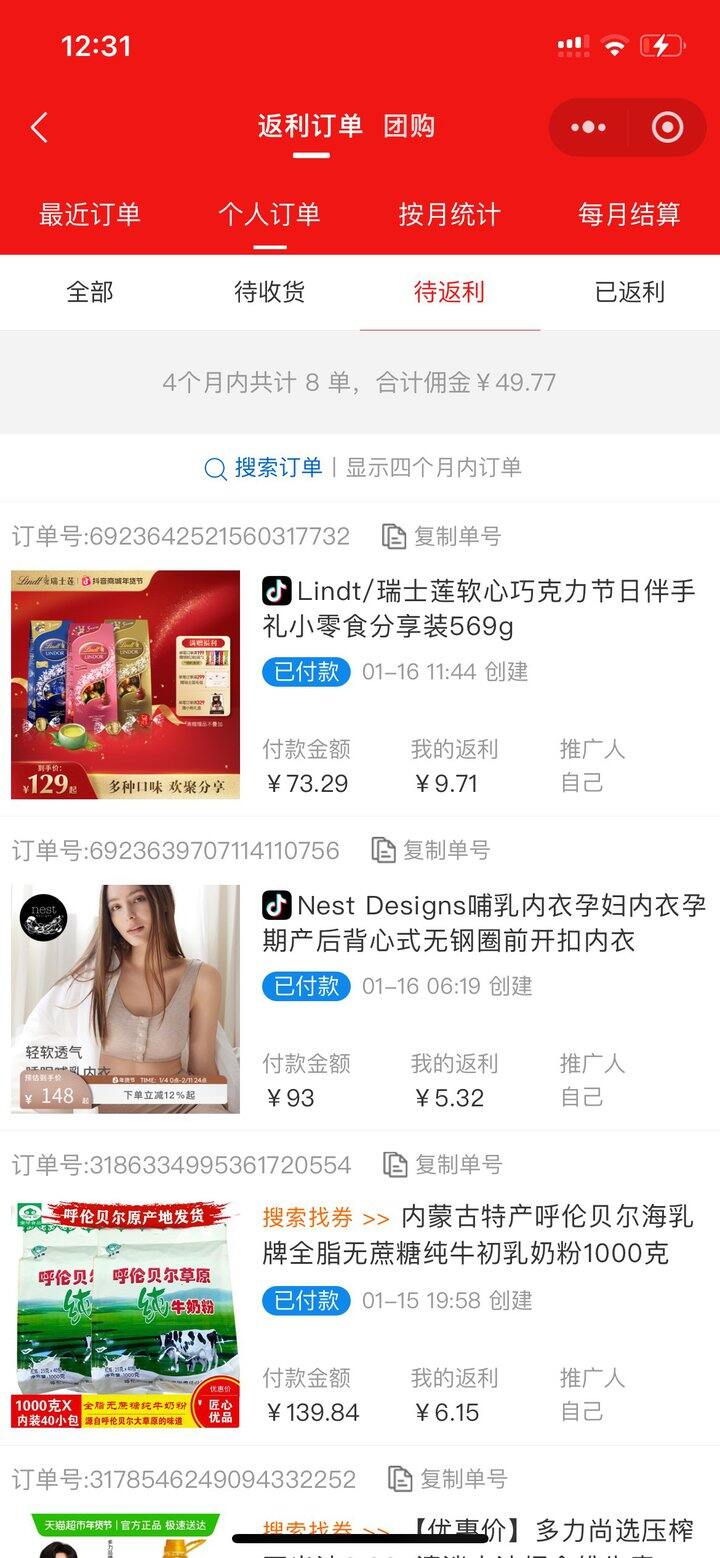The image size is (720, 1558).
Task: Click the circular capsule close icon
Action: click(x=666, y=127)
